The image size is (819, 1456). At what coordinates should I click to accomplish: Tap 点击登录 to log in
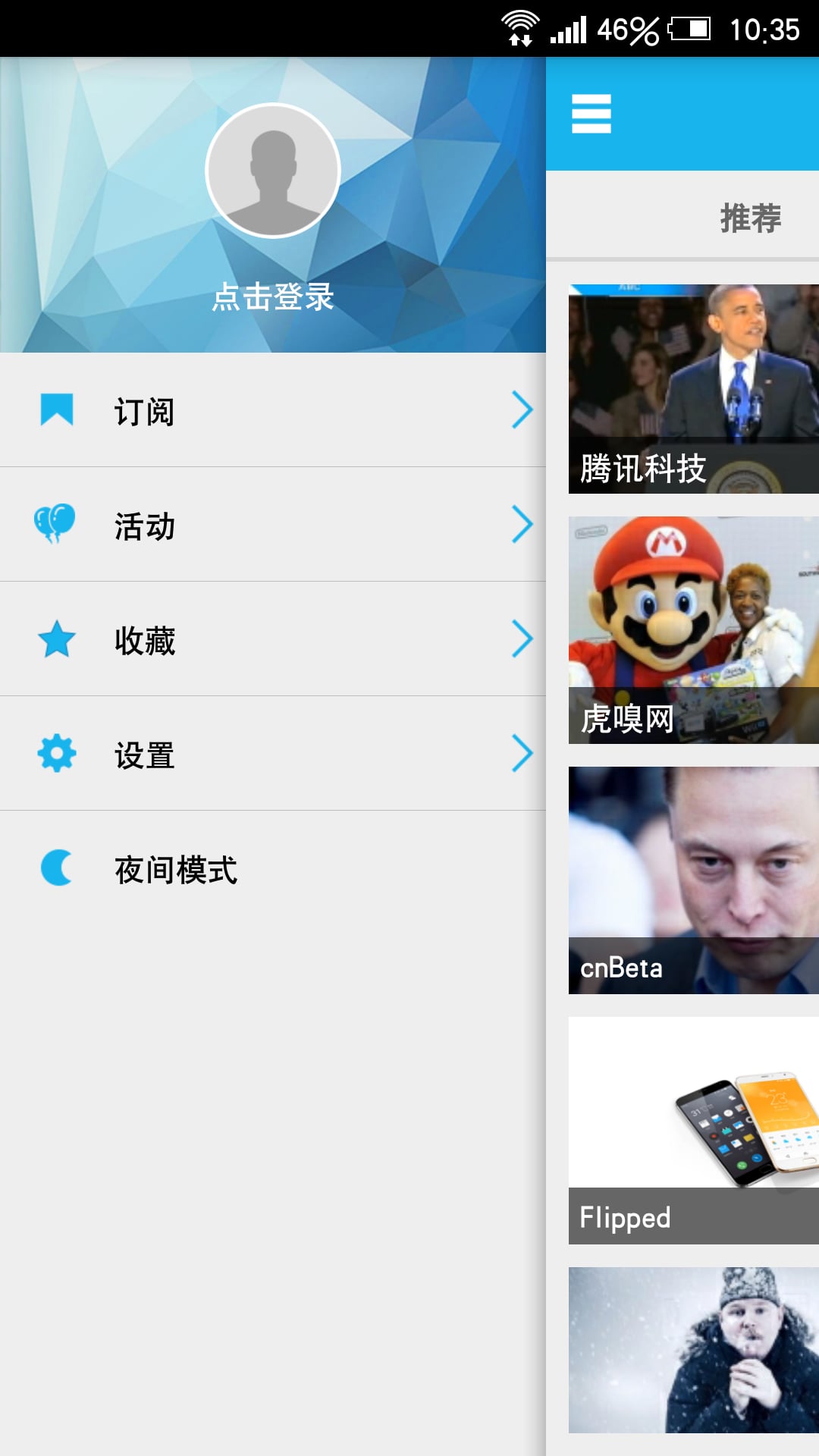273,300
